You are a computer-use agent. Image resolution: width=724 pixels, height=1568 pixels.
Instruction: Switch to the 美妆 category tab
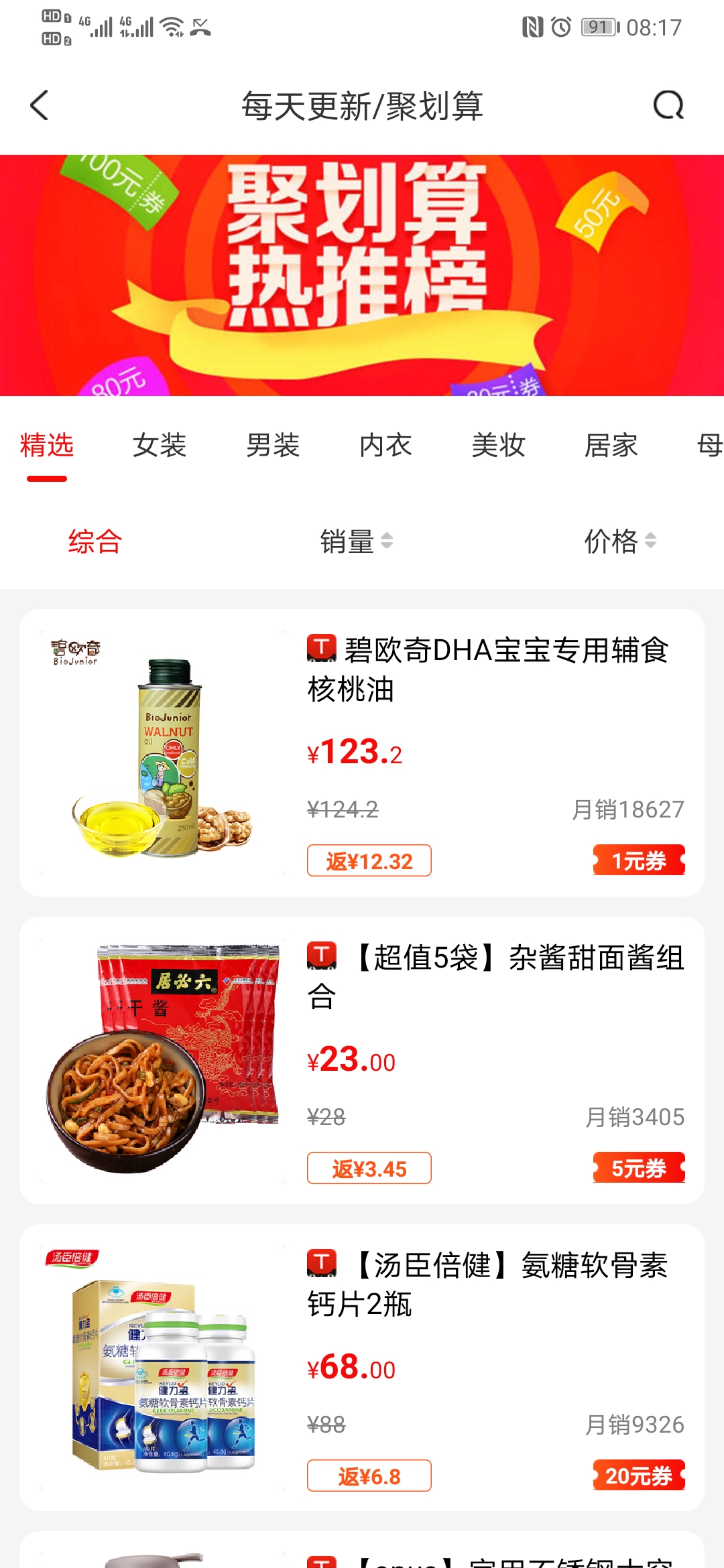click(497, 446)
